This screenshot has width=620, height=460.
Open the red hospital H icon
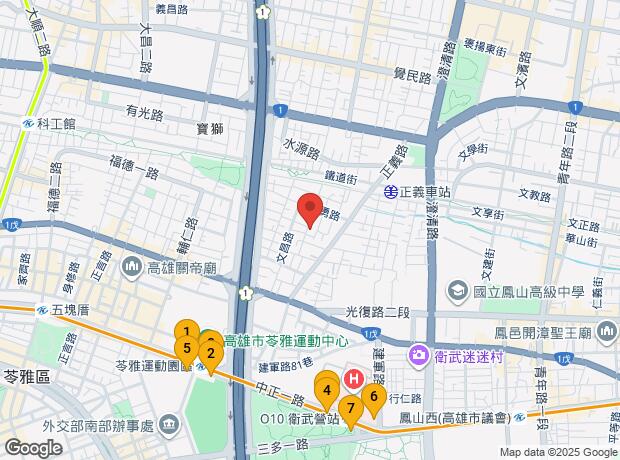353,378
